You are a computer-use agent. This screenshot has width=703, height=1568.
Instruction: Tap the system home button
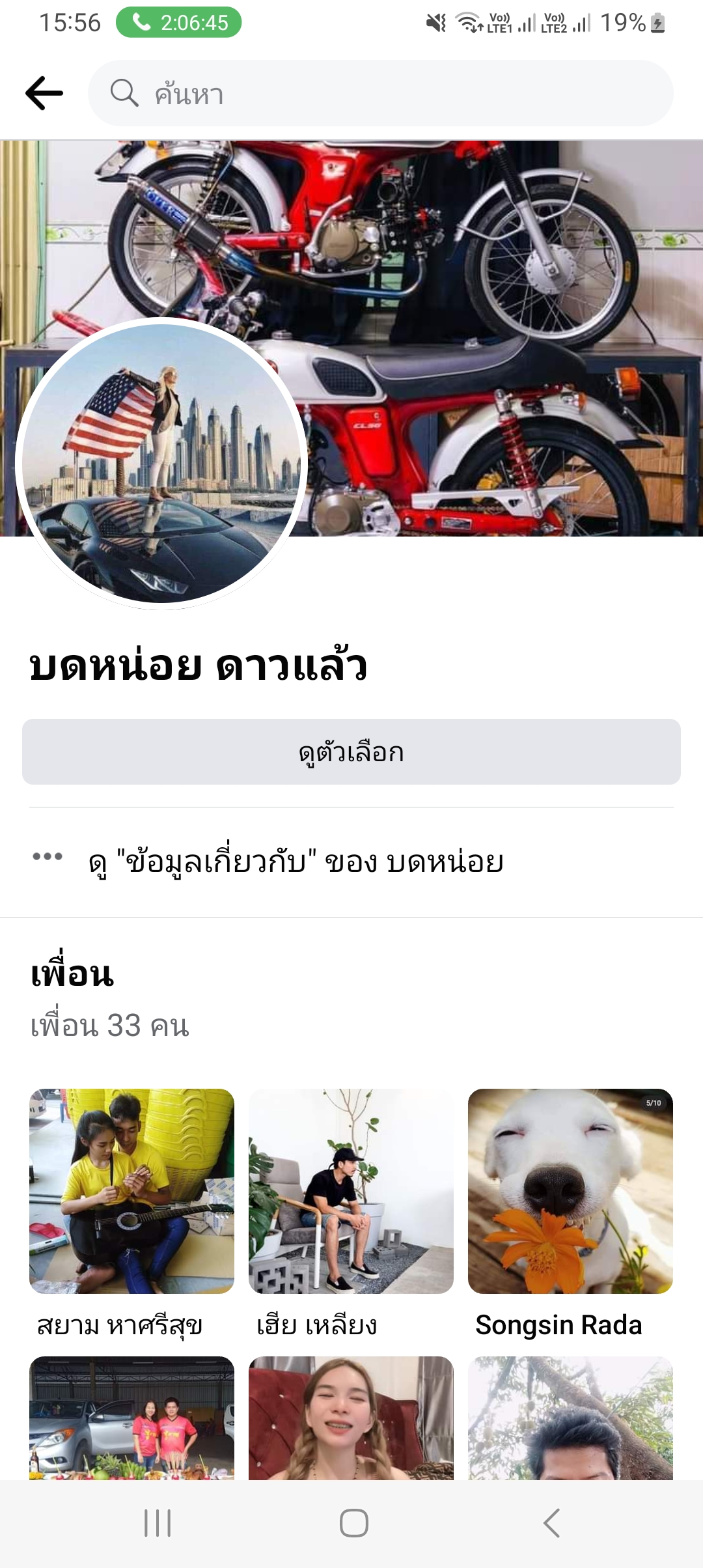pyautogui.click(x=353, y=1523)
